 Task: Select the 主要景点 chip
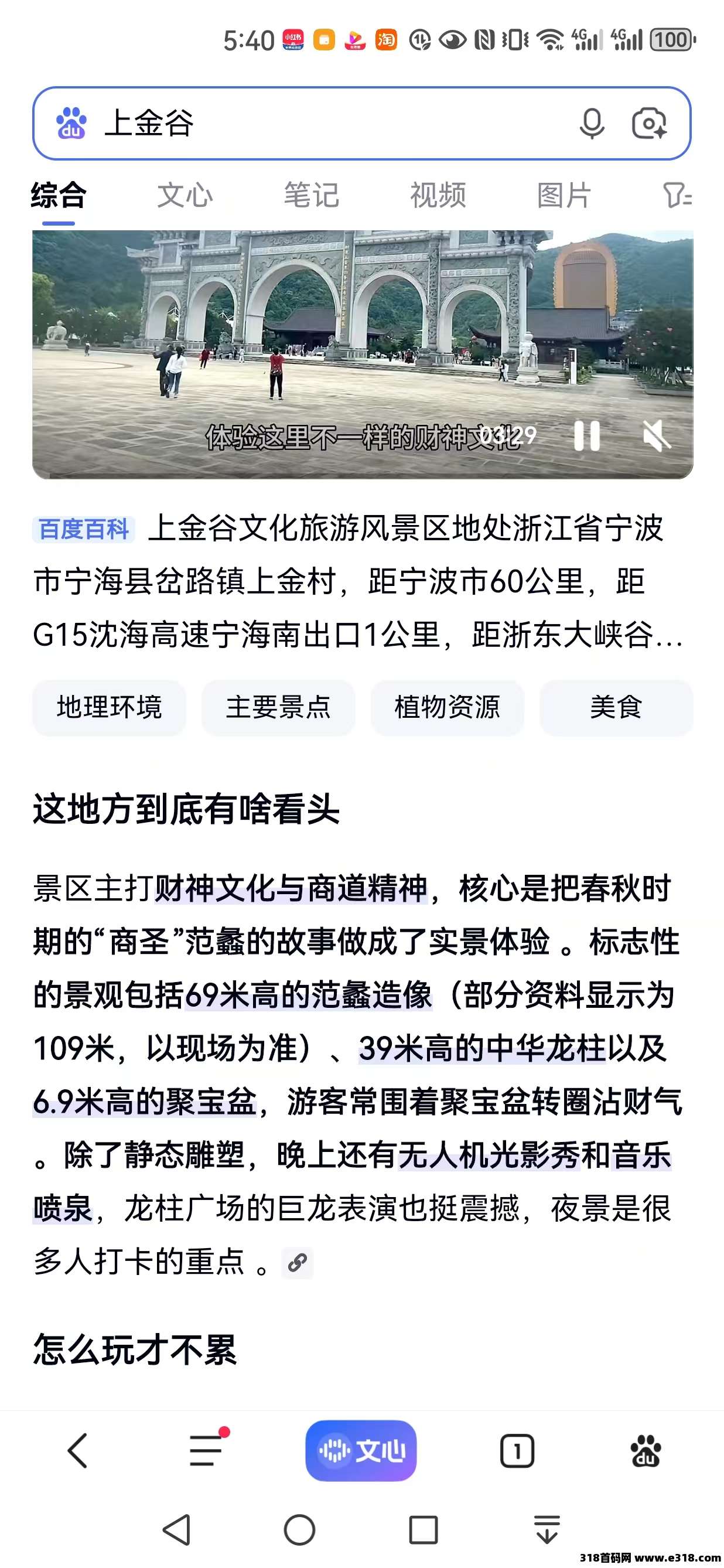[278, 707]
